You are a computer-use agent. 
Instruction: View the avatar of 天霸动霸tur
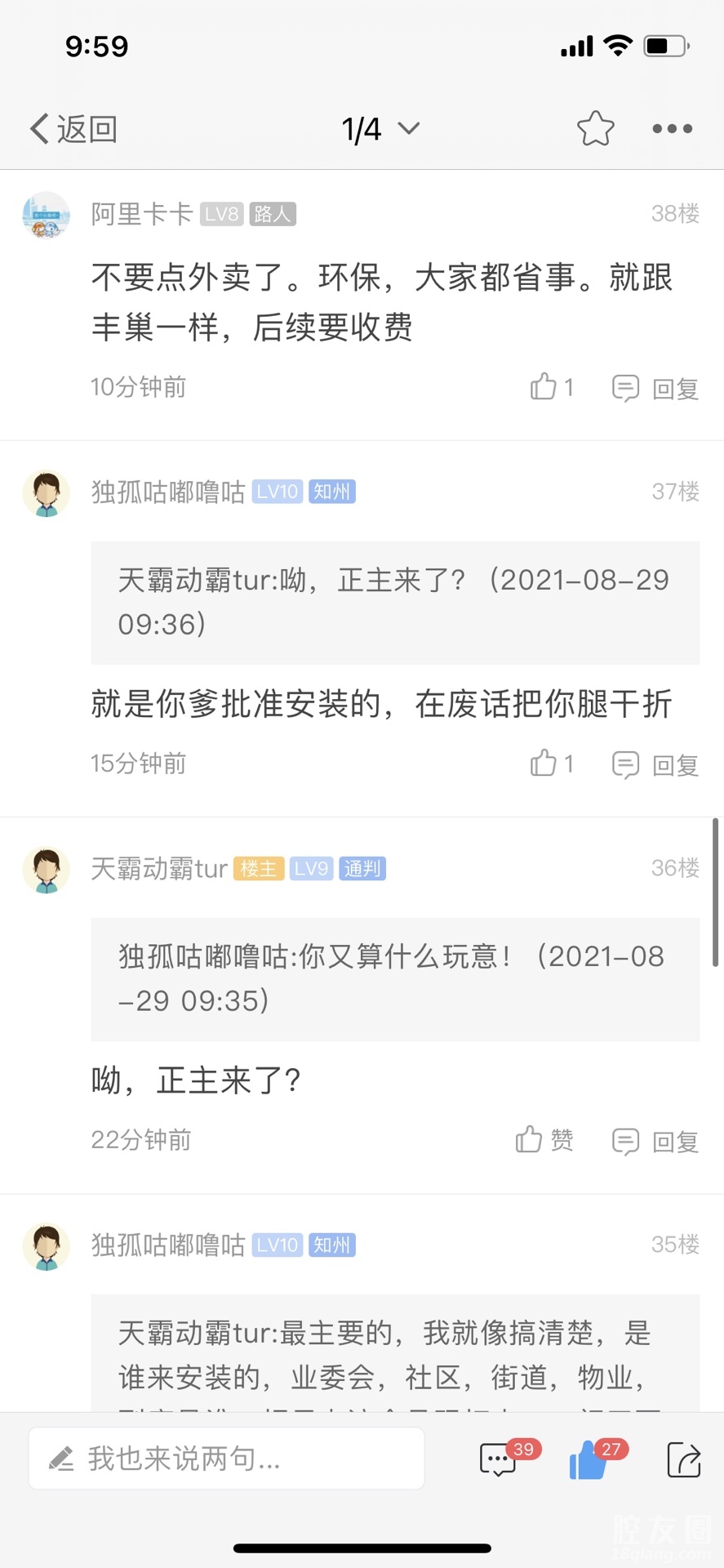pyautogui.click(x=46, y=869)
